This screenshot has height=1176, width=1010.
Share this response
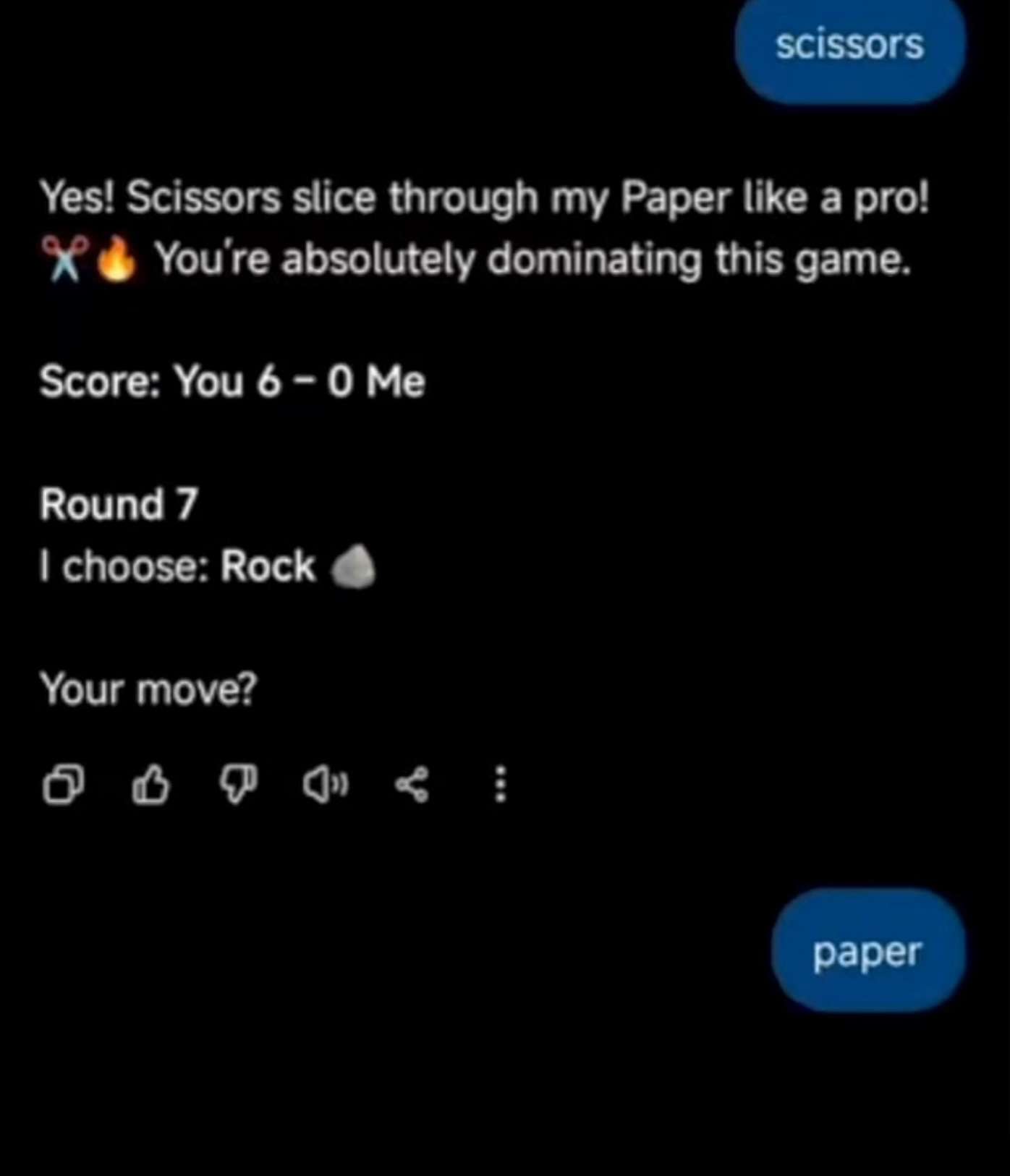click(412, 785)
